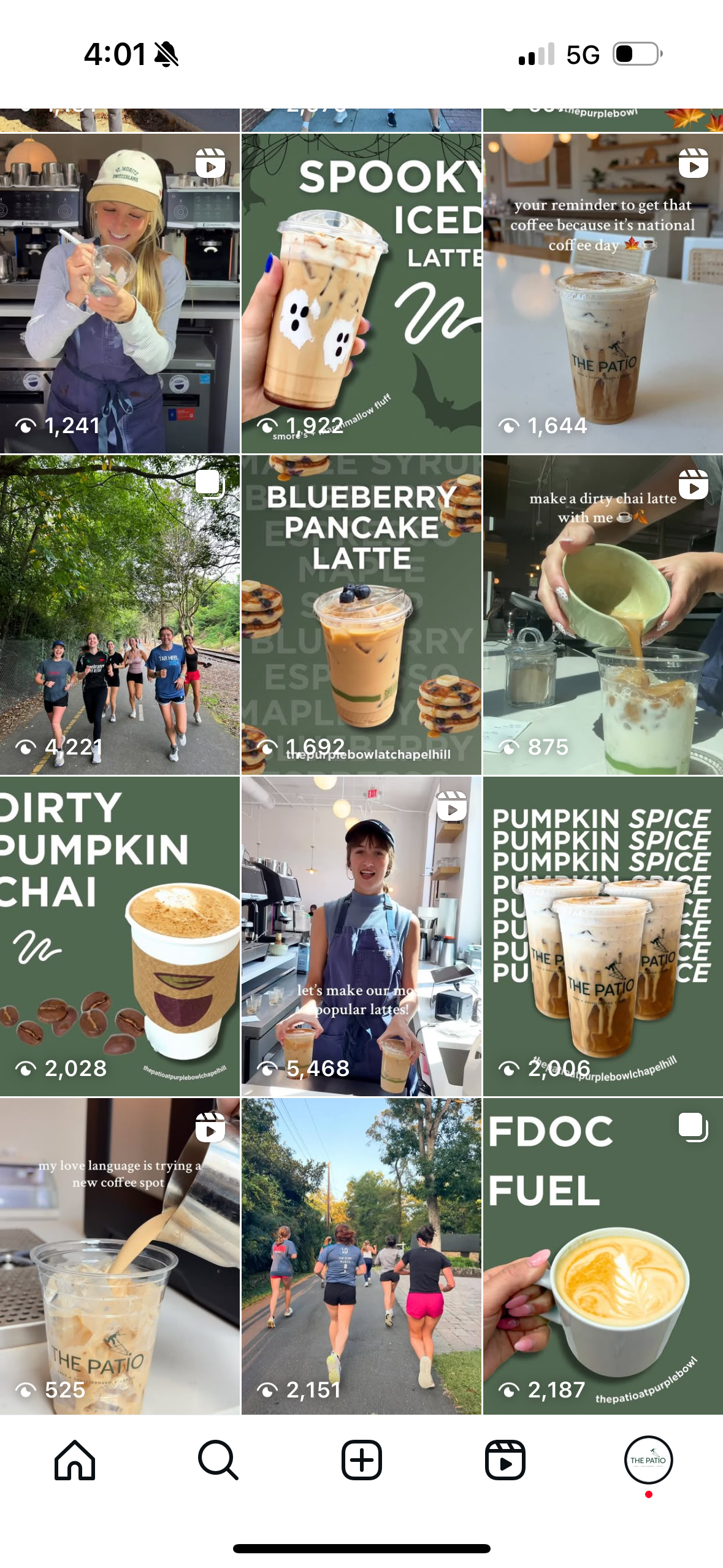Play the new coffee spot reel
Viewport: 723px width, 1568px height.
pos(120,1256)
